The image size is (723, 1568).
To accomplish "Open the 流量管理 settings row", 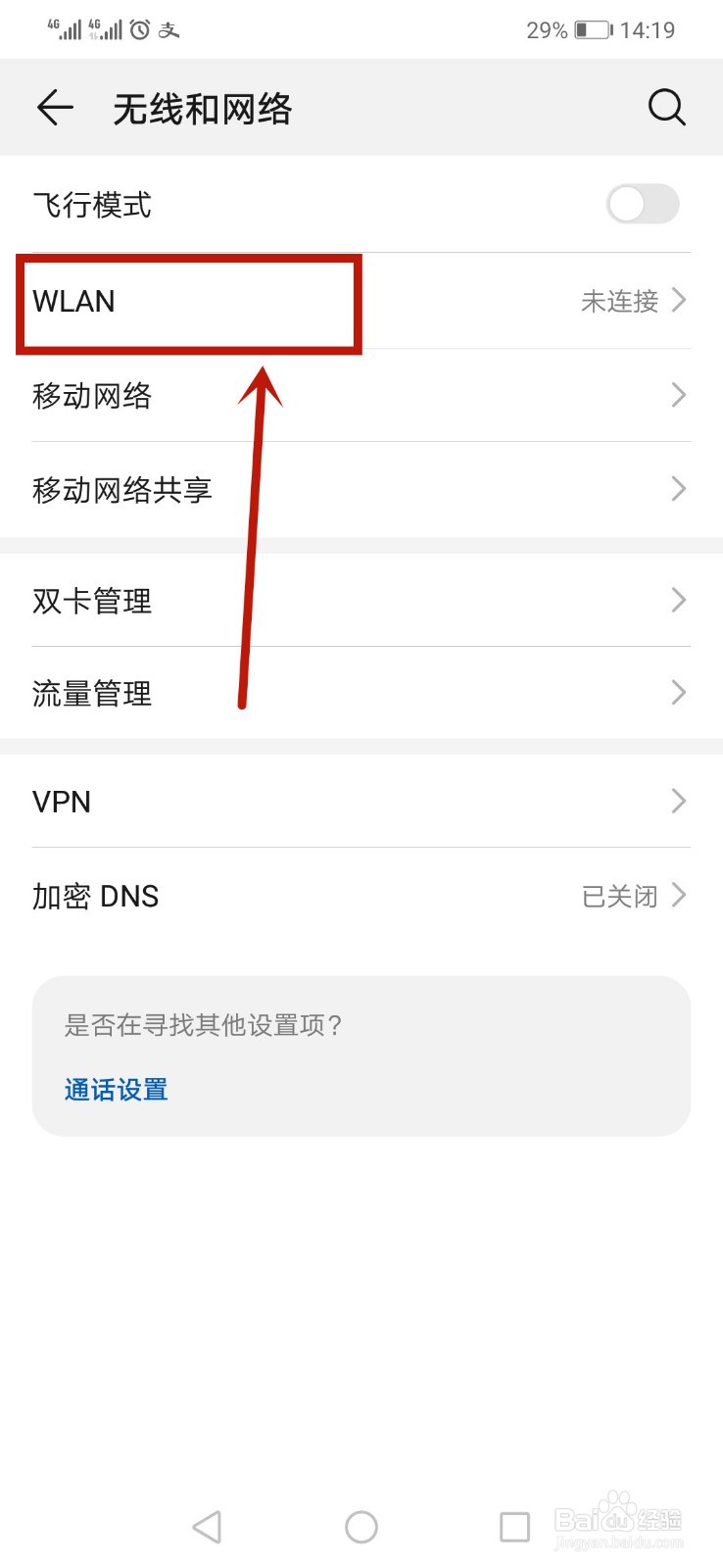I will click(361, 693).
